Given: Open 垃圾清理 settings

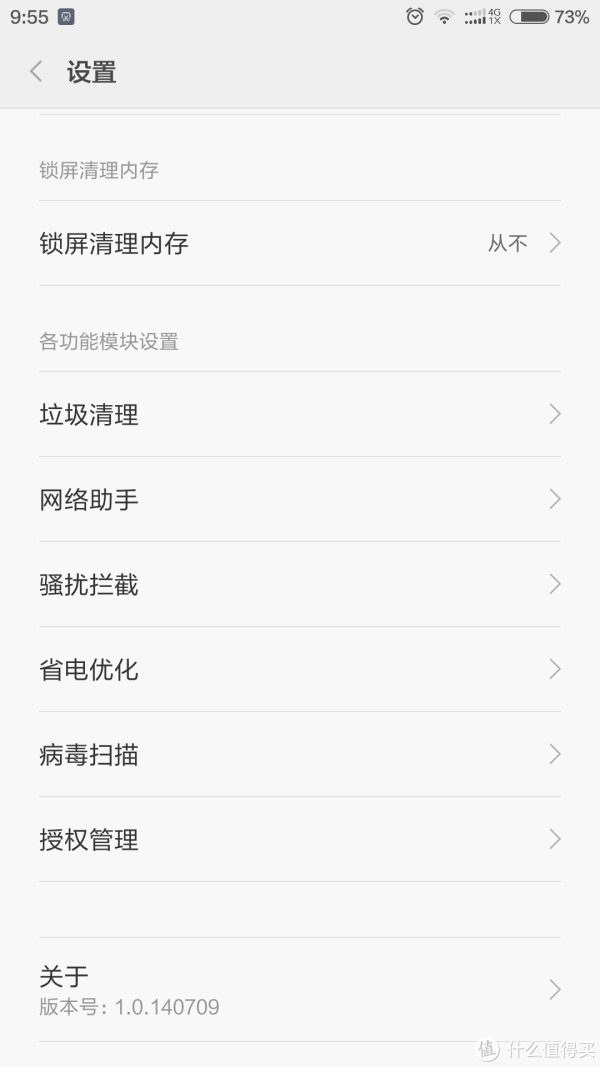Looking at the screenshot, I should (x=300, y=414).
